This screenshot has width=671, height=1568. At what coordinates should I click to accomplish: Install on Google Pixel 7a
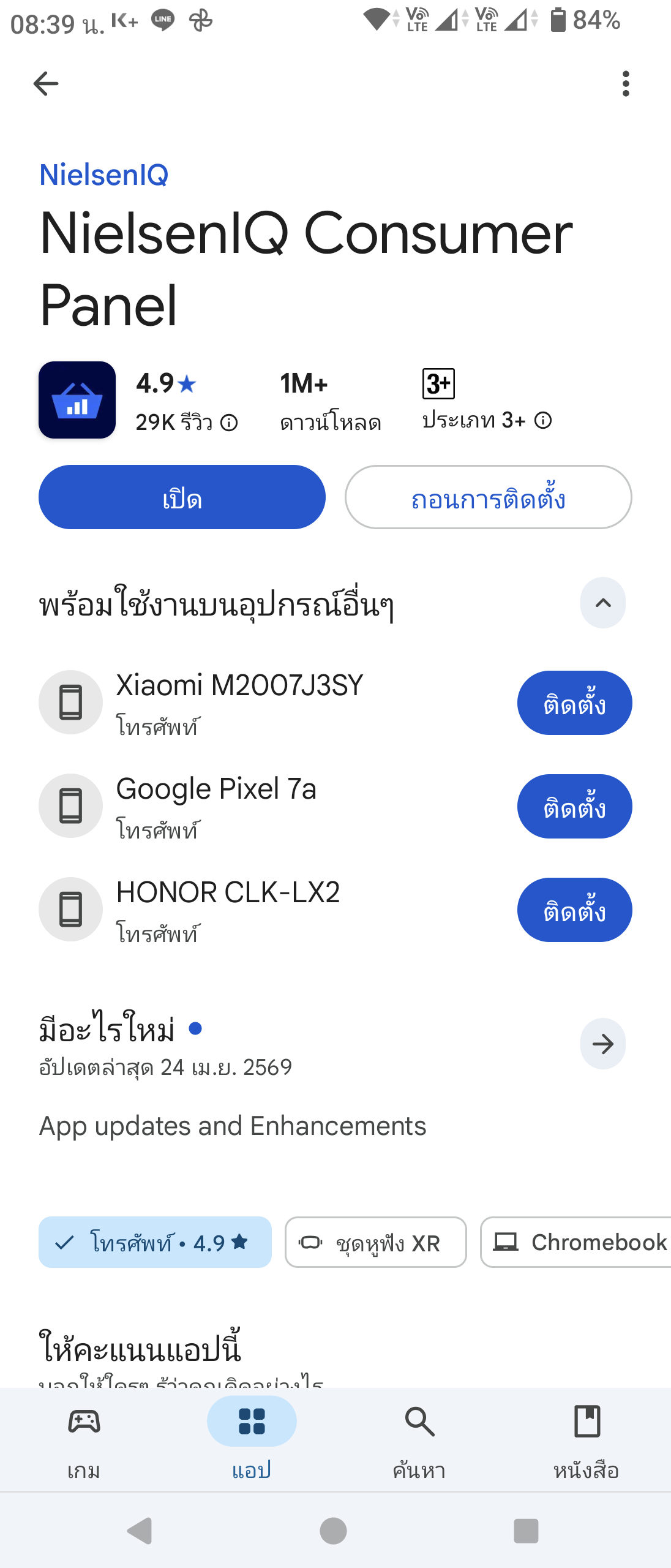pos(574,806)
